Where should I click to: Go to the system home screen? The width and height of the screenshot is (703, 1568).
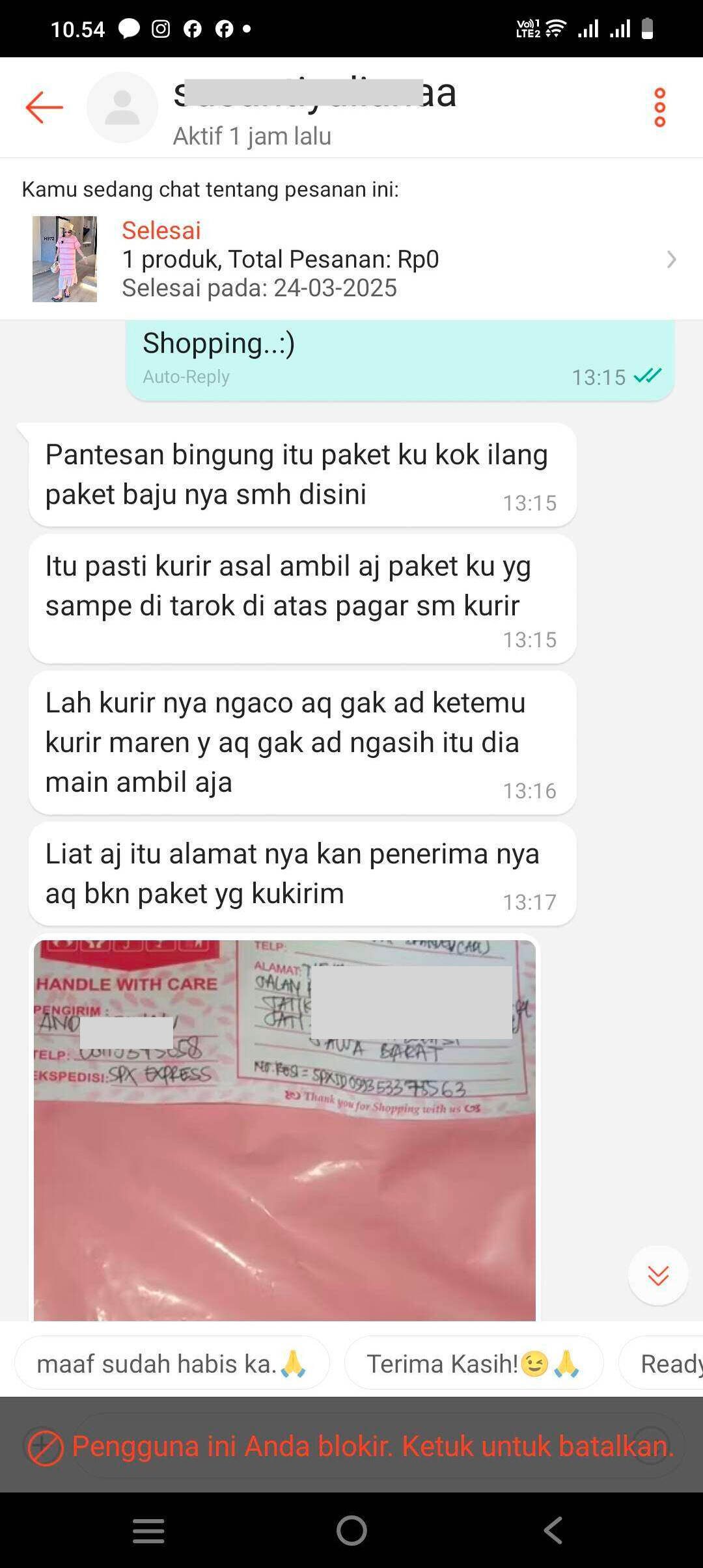tap(351, 1530)
